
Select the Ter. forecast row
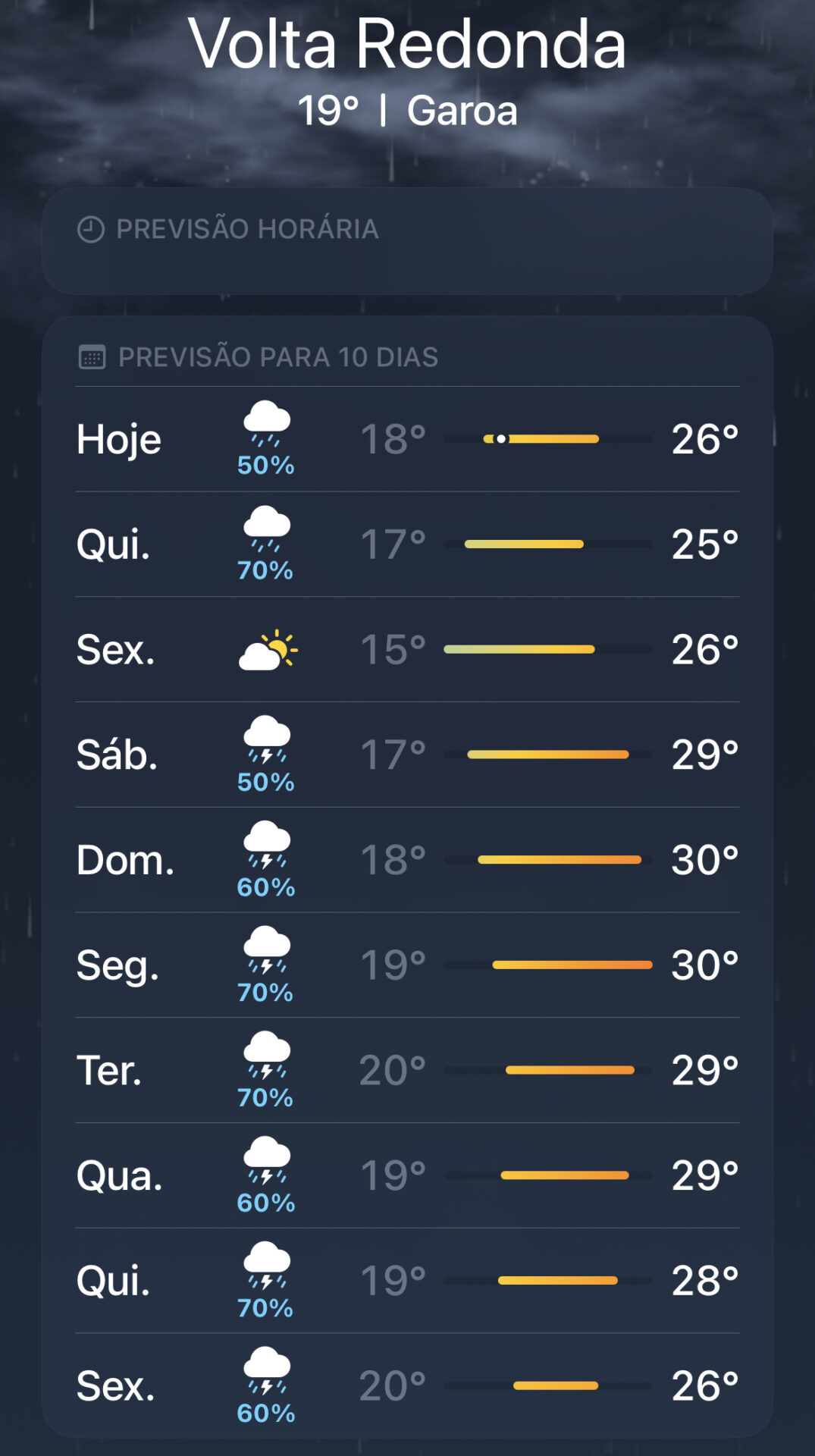coord(407,1071)
